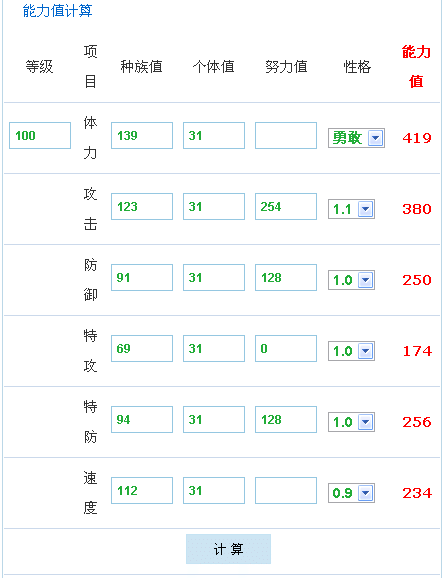The height and width of the screenshot is (578, 443).
Task: Edit the 特防 种族值 field showing 94
Action: 142,419
